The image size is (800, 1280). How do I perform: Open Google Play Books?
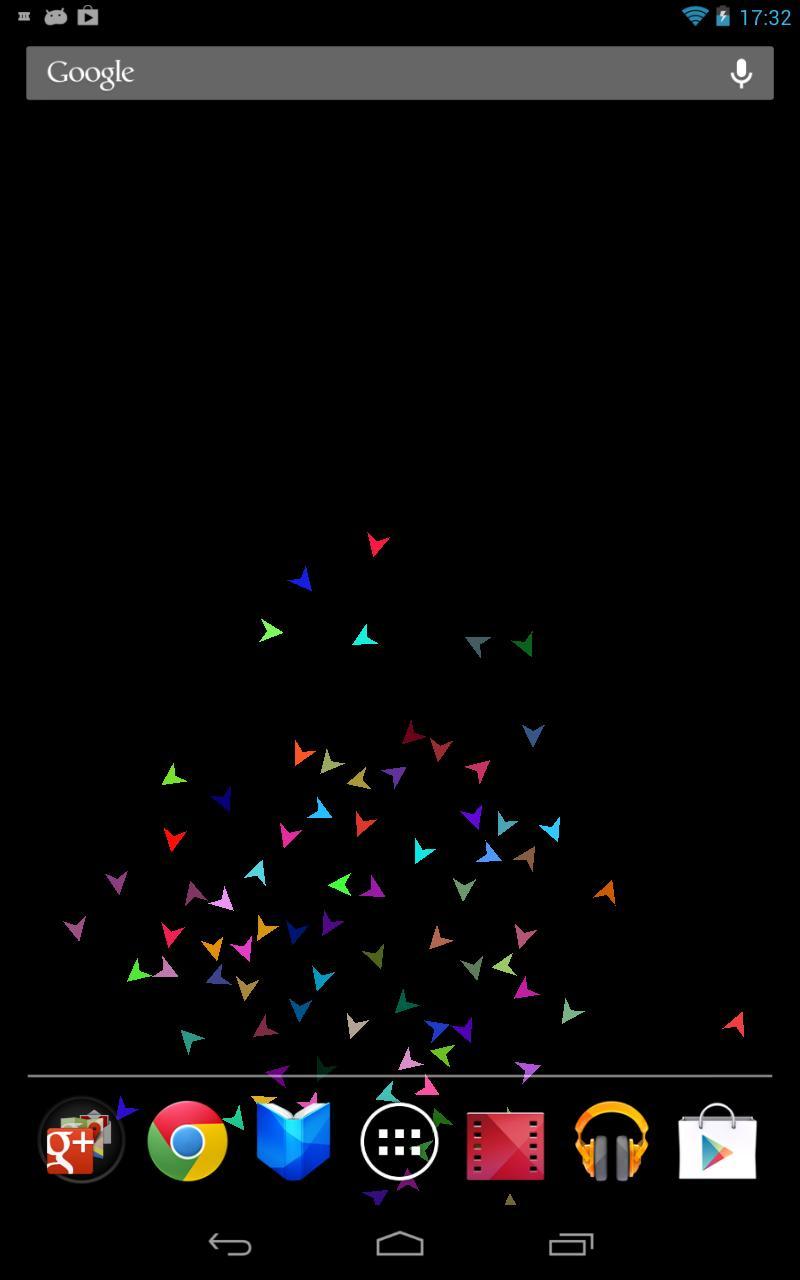293,1140
